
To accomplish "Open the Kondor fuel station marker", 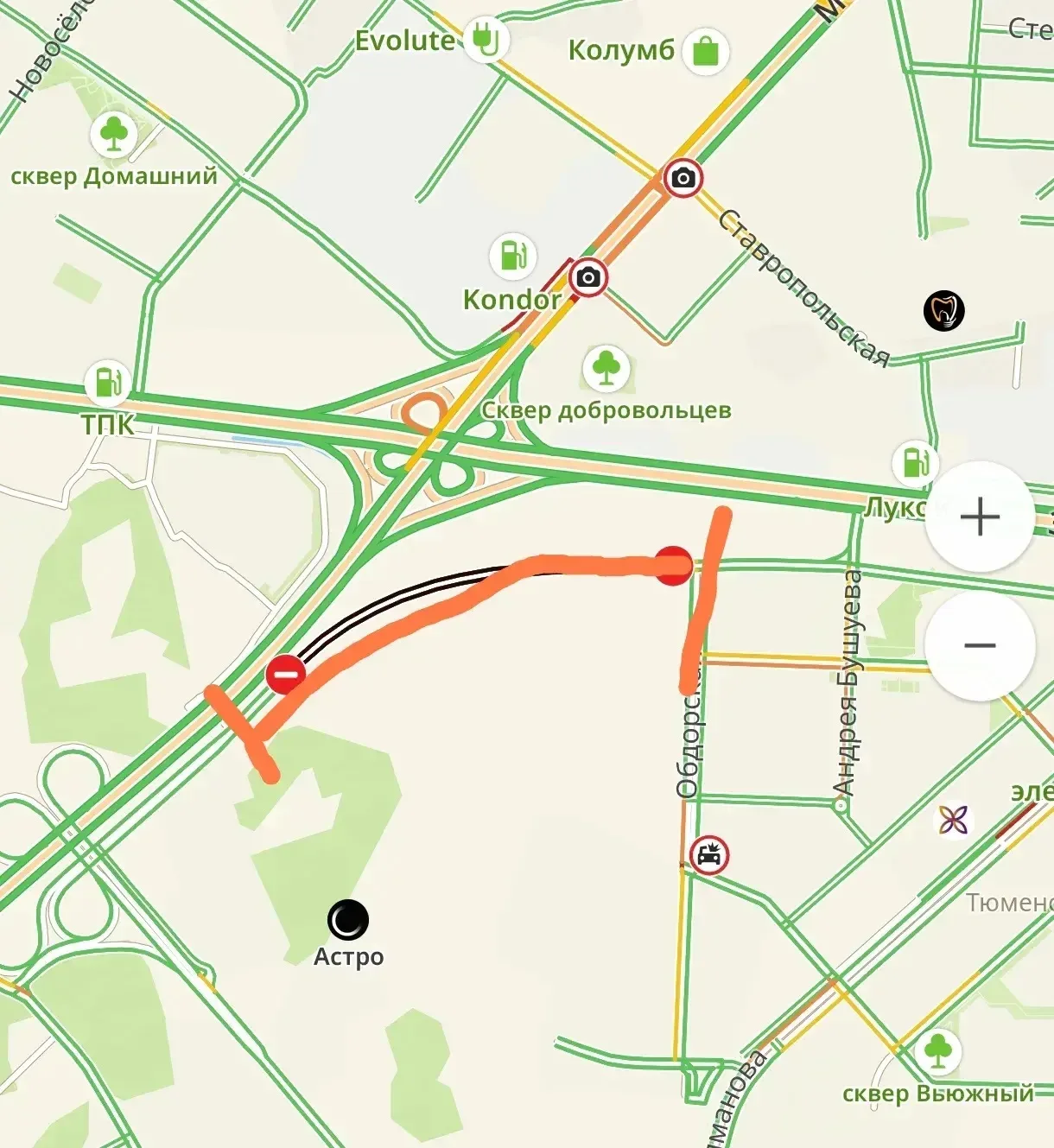I will (x=513, y=256).
